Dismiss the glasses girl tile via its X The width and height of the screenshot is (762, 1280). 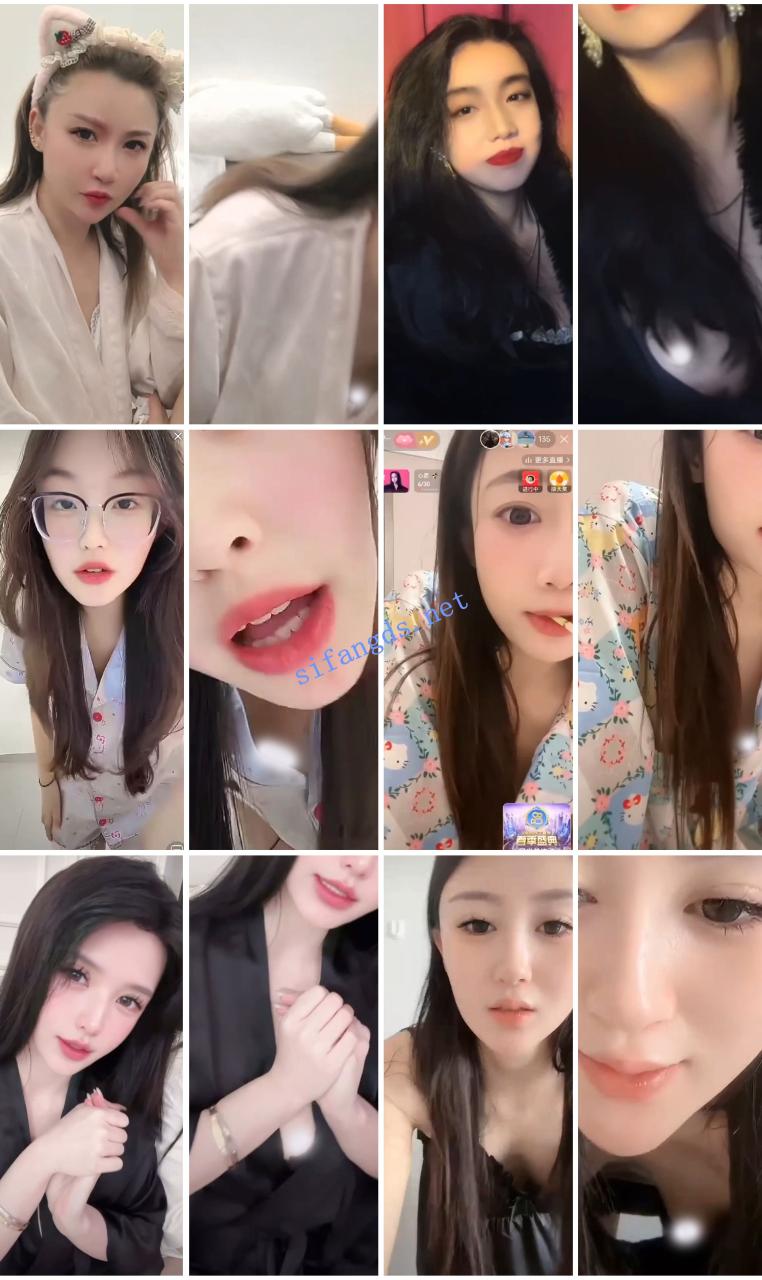[x=177, y=435]
